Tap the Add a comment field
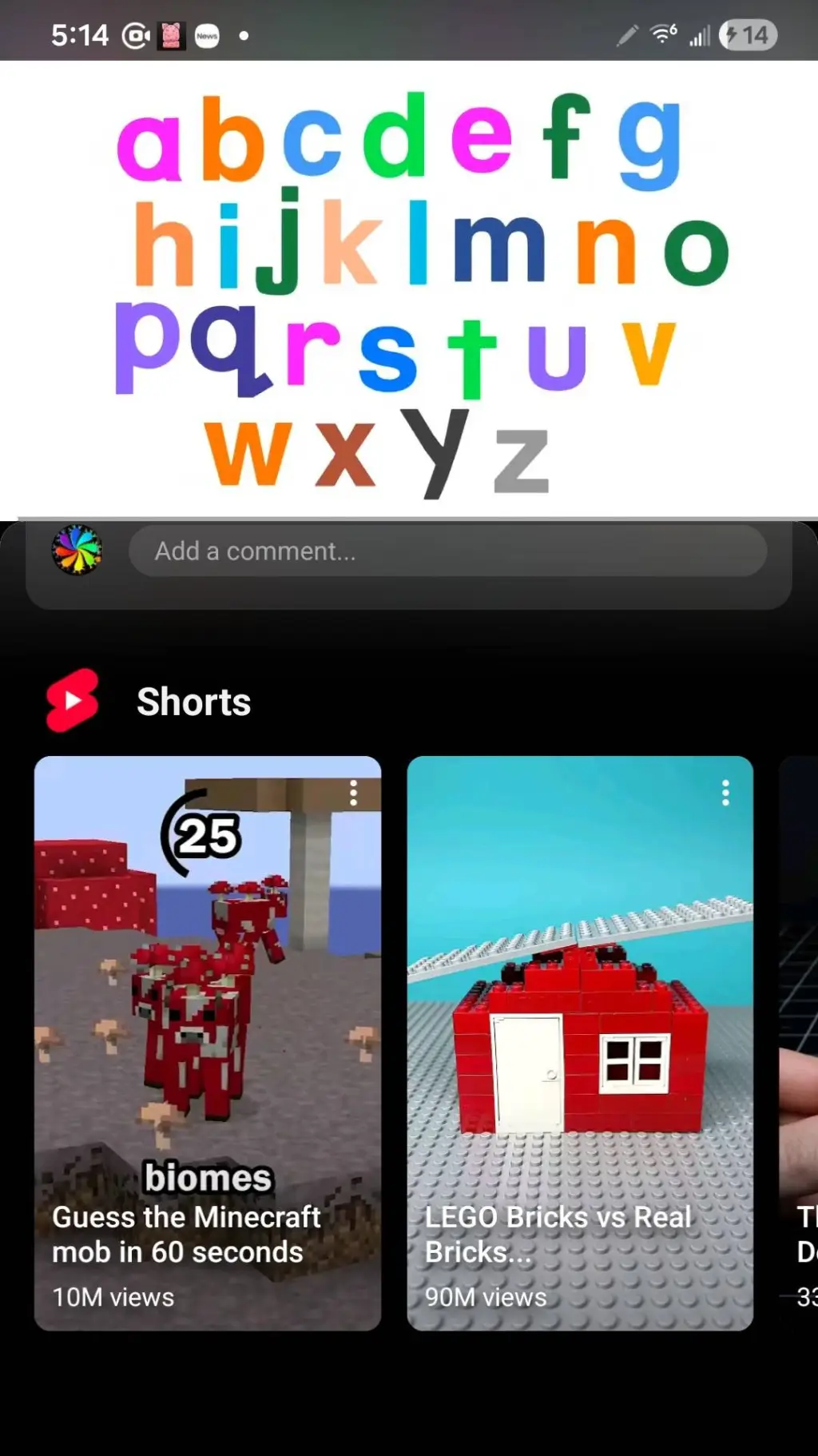Image resolution: width=818 pixels, height=1456 pixels. point(447,551)
